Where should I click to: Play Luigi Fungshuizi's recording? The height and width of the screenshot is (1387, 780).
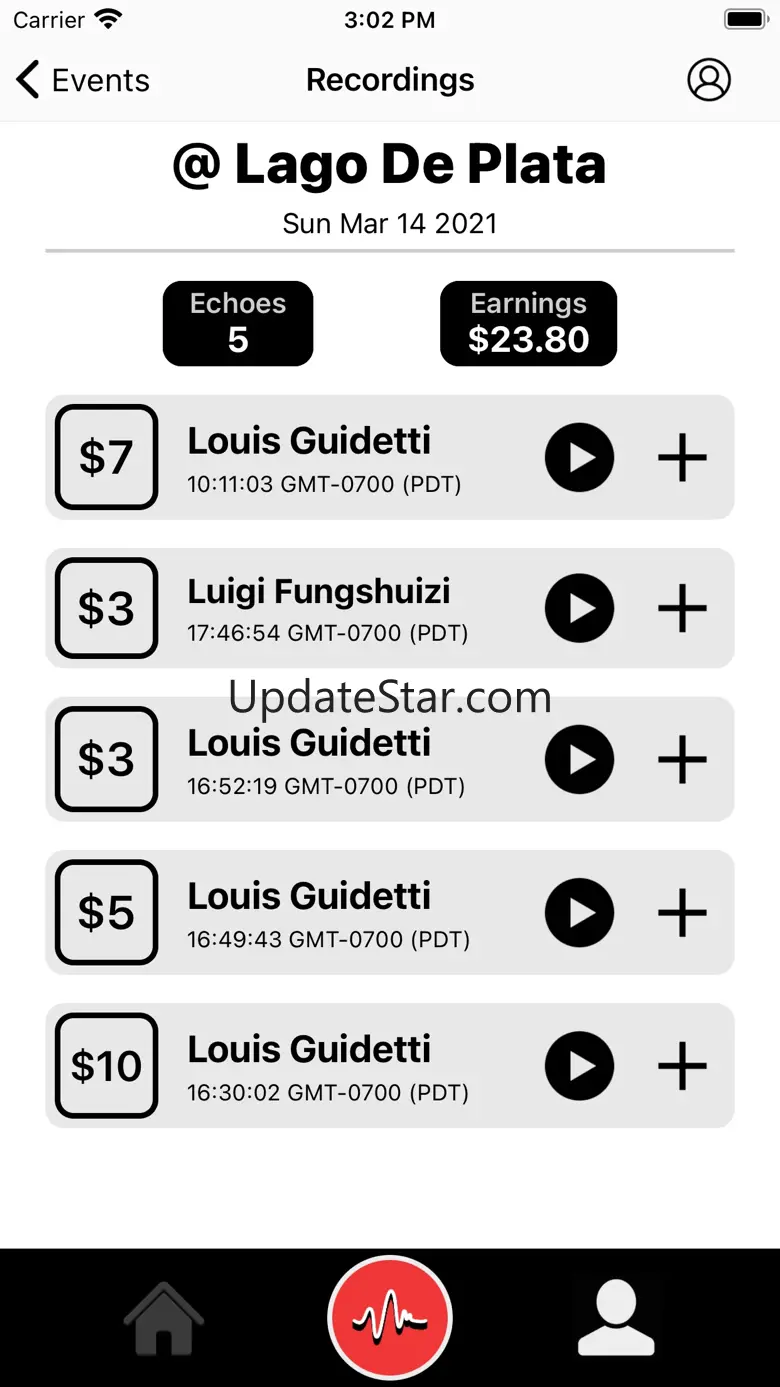coord(579,608)
